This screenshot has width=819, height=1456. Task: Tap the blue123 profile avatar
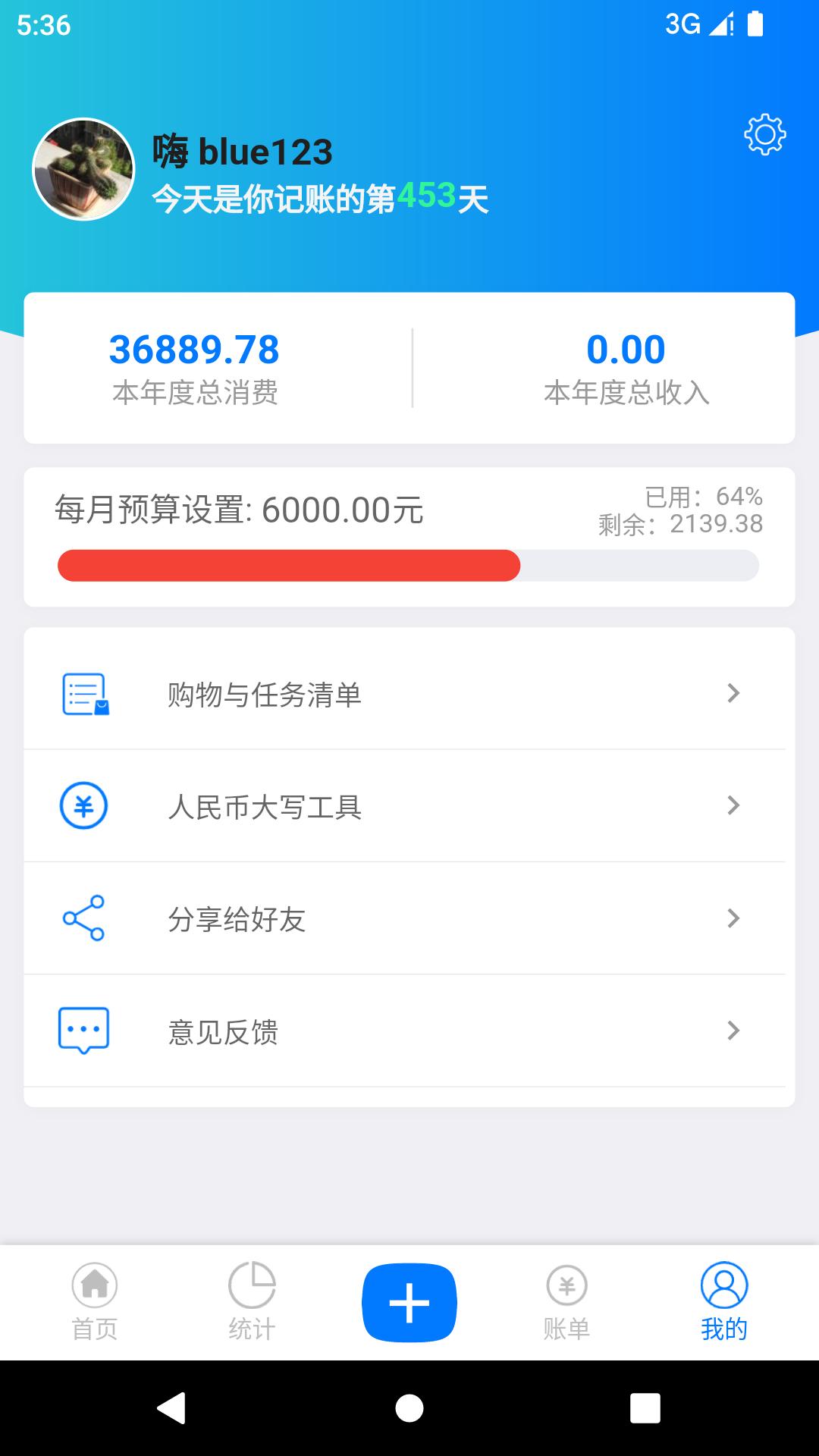point(83,169)
